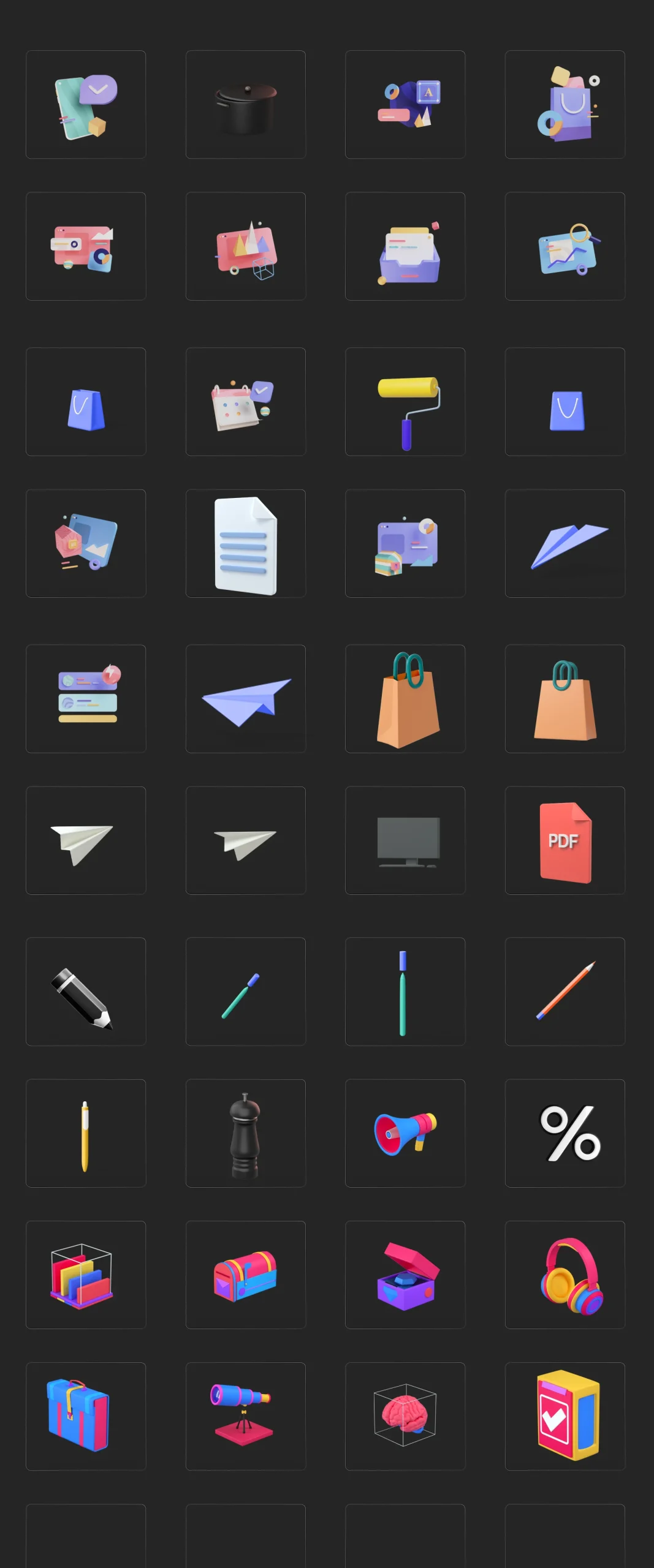Pick the orange pencil tile
The width and height of the screenshot is (654, 1568).
coord(565,992)
